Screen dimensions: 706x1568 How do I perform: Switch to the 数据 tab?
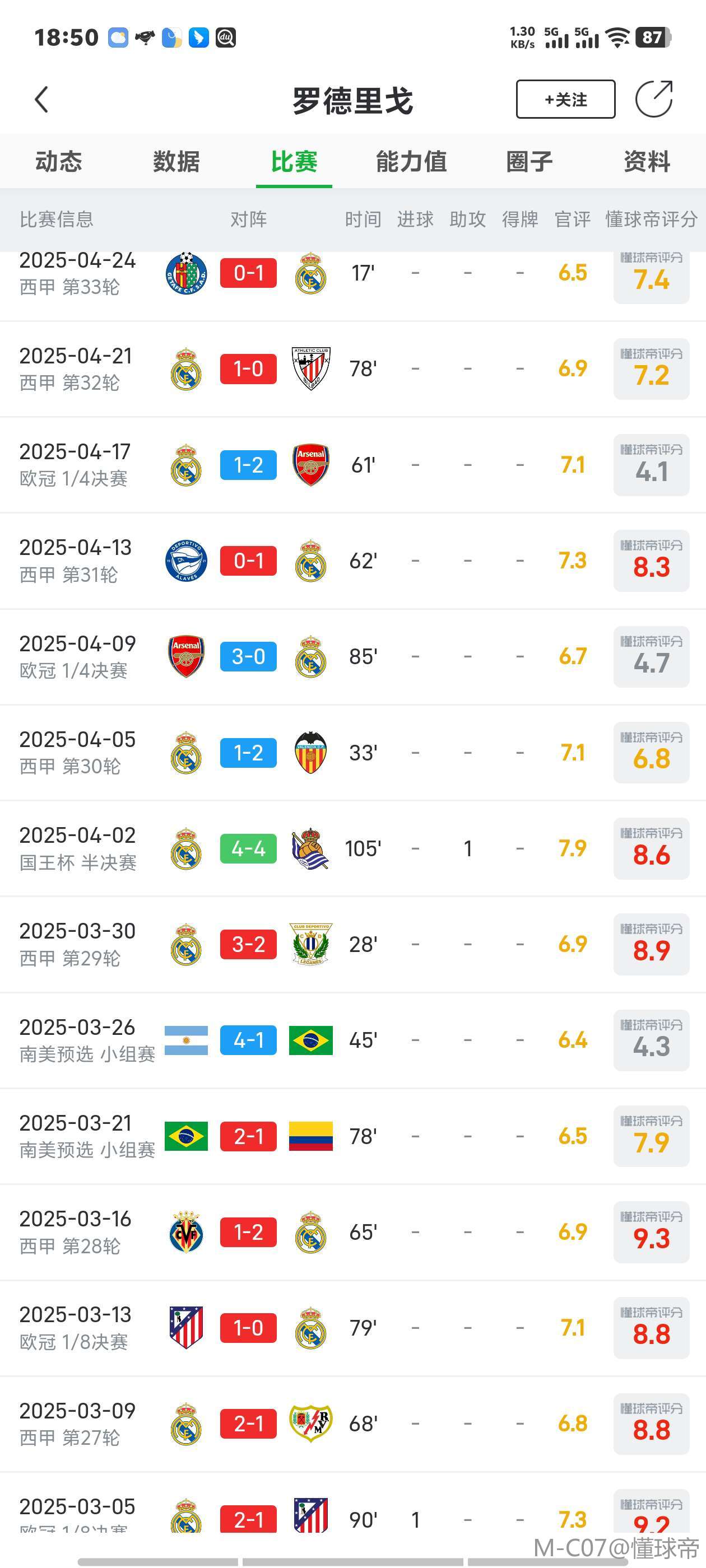[x=176, y=162]
